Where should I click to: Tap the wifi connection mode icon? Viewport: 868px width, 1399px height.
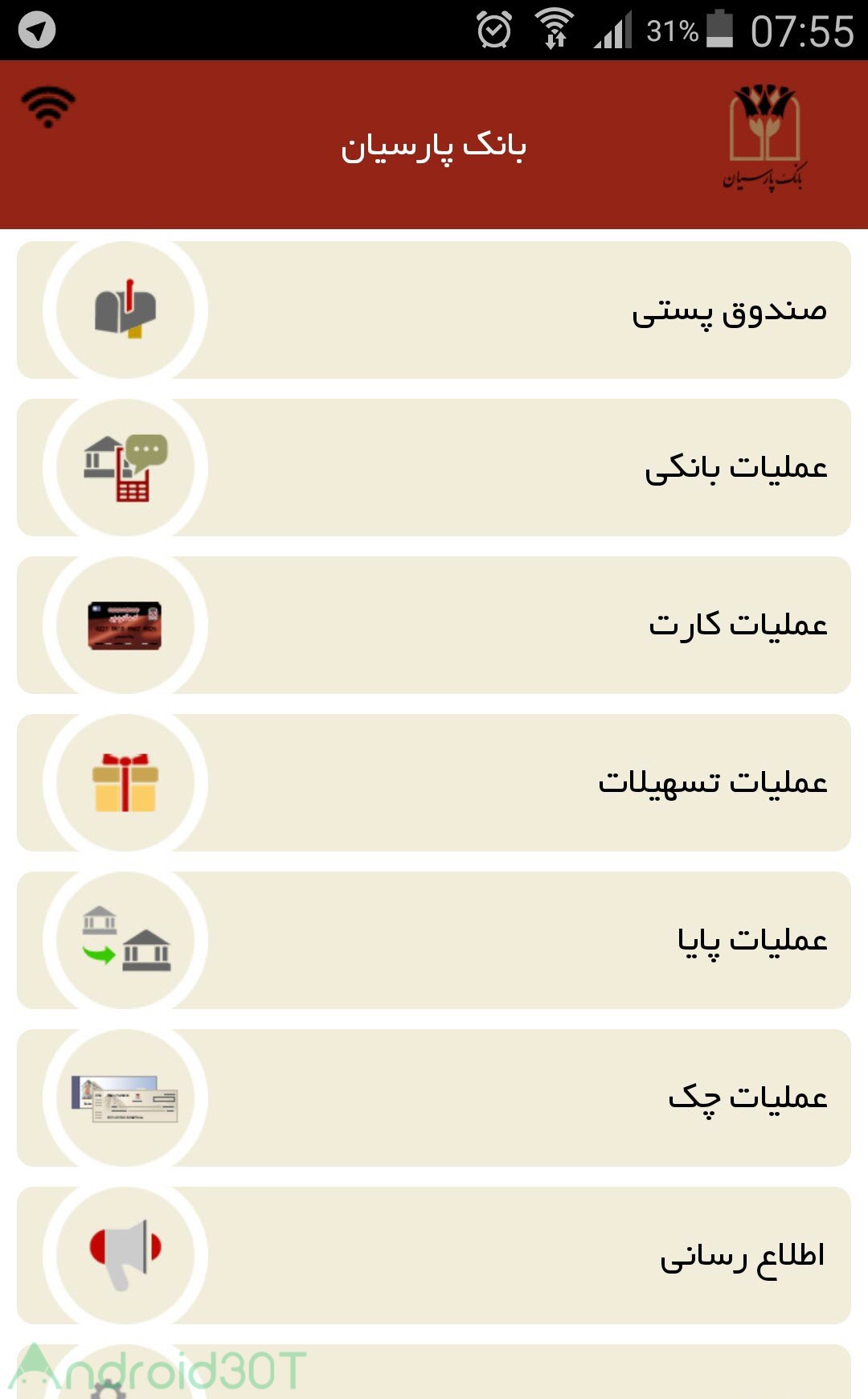pyautogui.click(x=48, y=107)
